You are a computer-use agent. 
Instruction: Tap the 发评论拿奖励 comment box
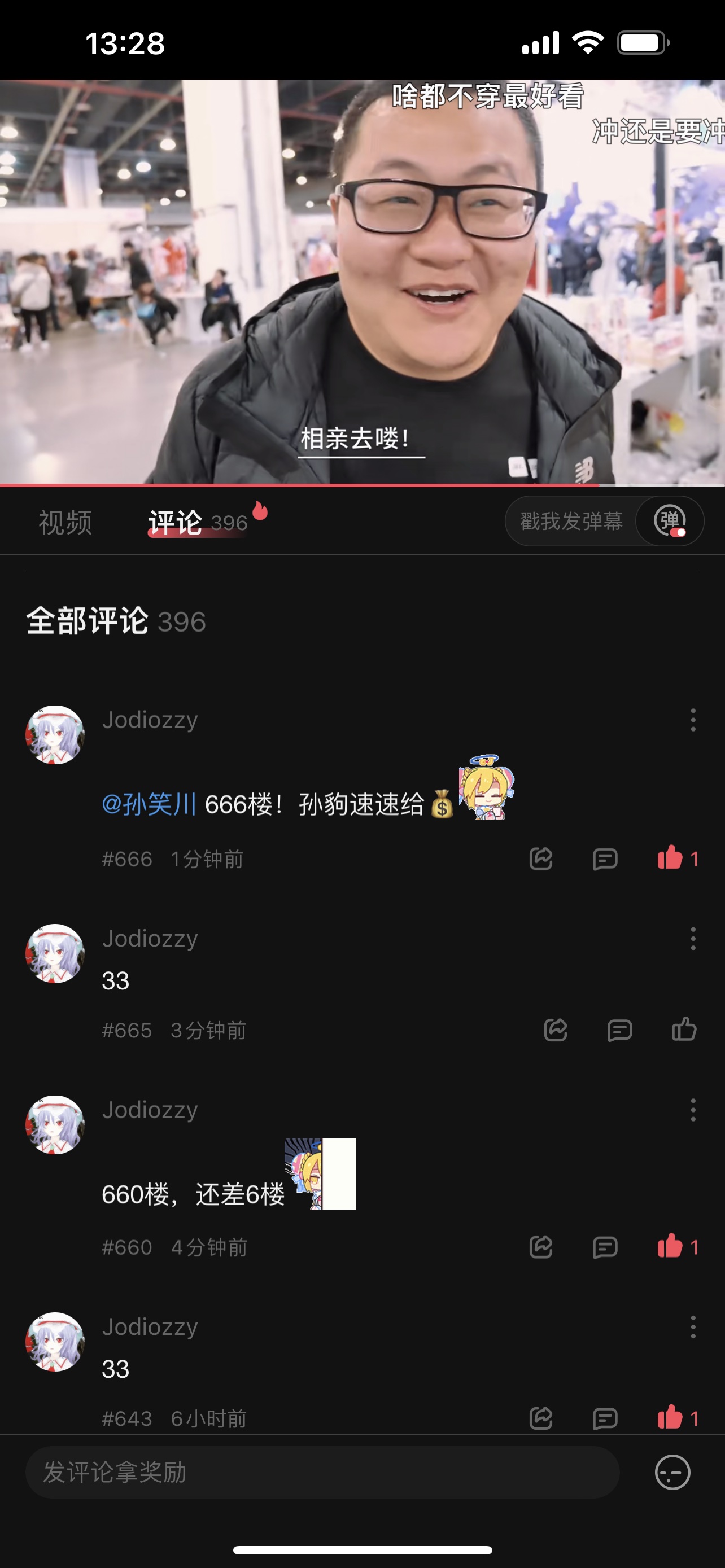pyautogui.click(x=322, y=1473)
